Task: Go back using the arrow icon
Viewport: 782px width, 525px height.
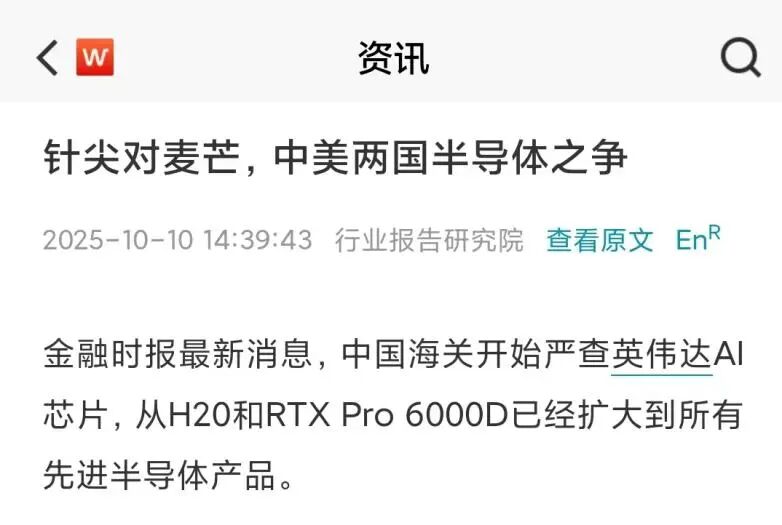Action: tap(47, 58)
